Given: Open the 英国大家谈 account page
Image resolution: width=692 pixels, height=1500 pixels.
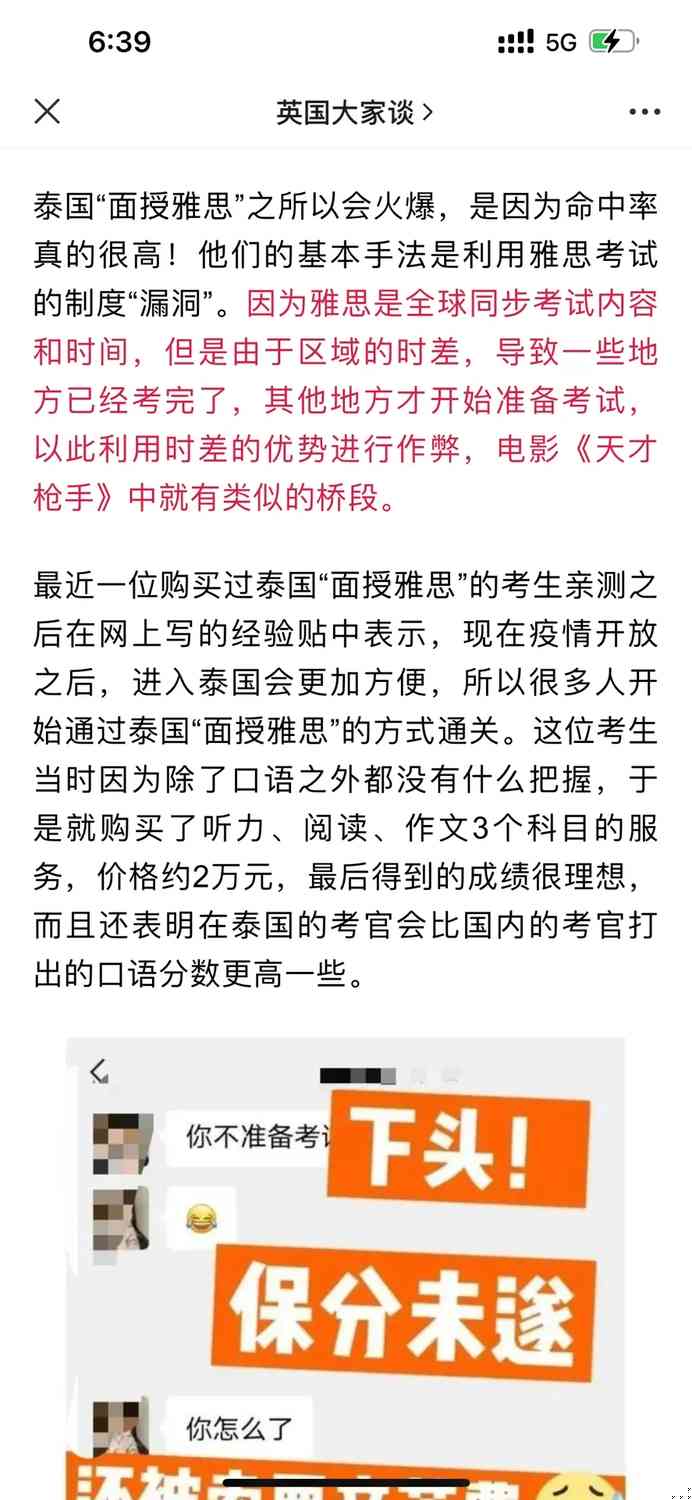Looking at the screenshot, I should tap(354, 112).
